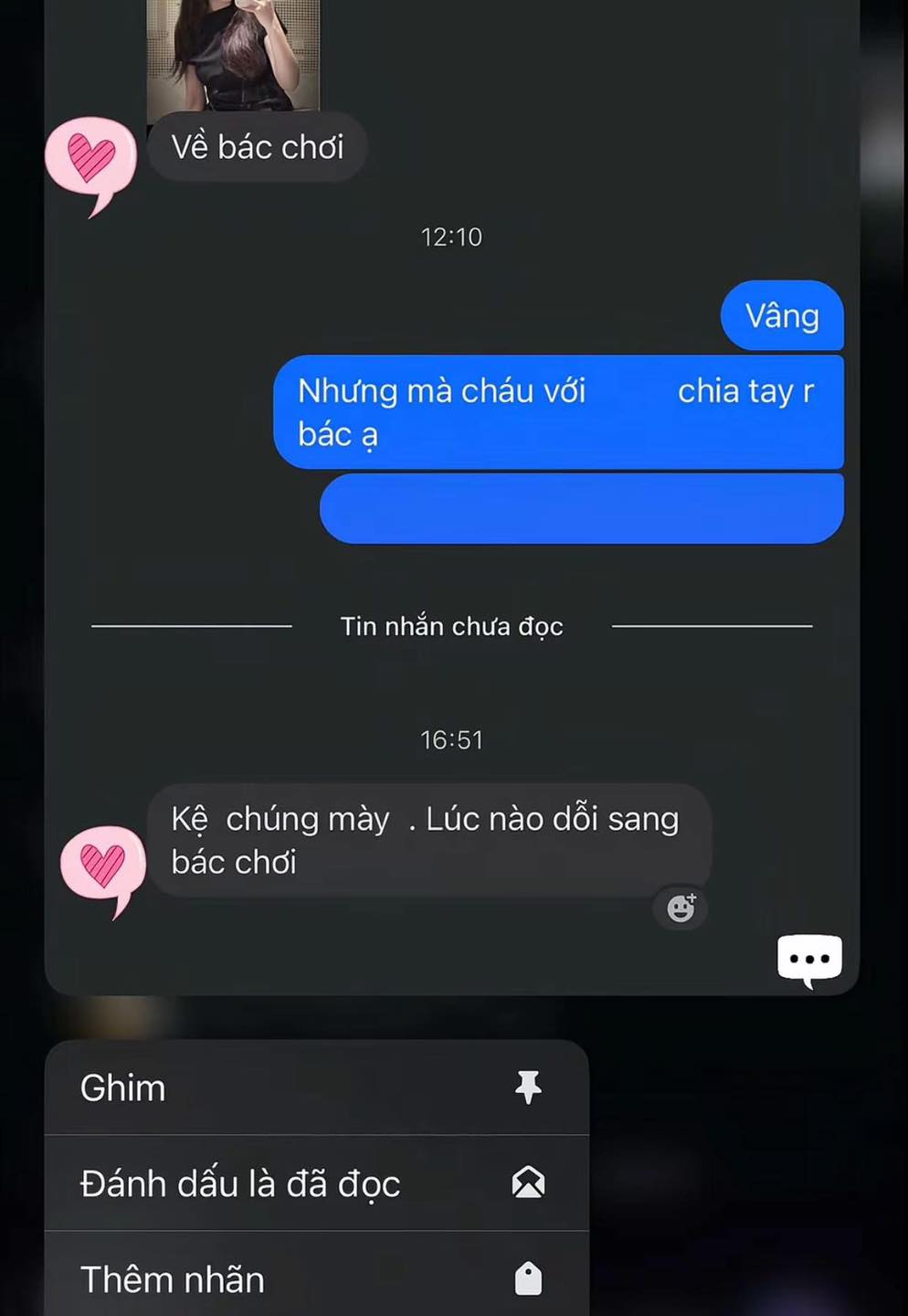Select 'Đánh dấu là đã đọc' option

(315, 1183)
